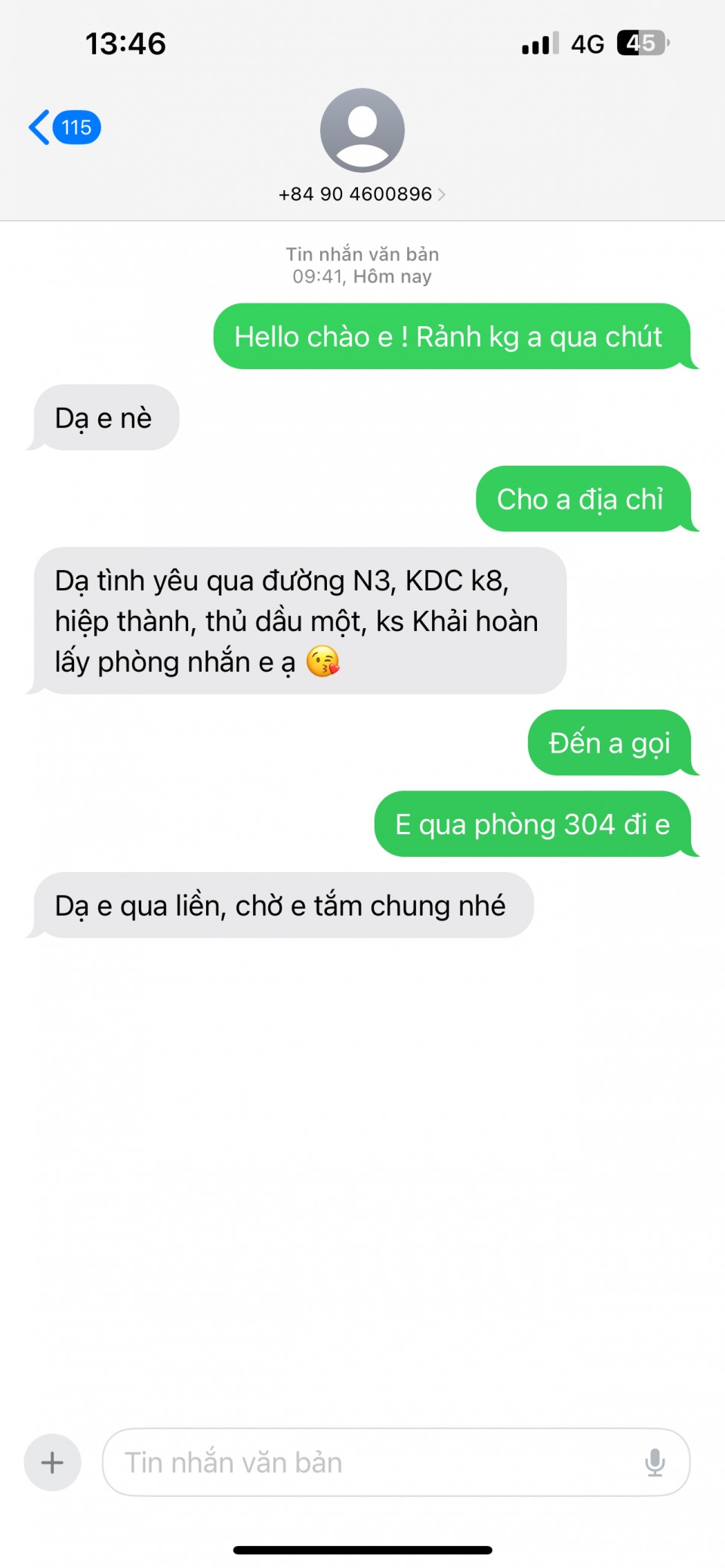The height and width of the screenshot is (1568, 725).
Task: Open contact details for +84 90 4600896
Action: tap(362, 194)
